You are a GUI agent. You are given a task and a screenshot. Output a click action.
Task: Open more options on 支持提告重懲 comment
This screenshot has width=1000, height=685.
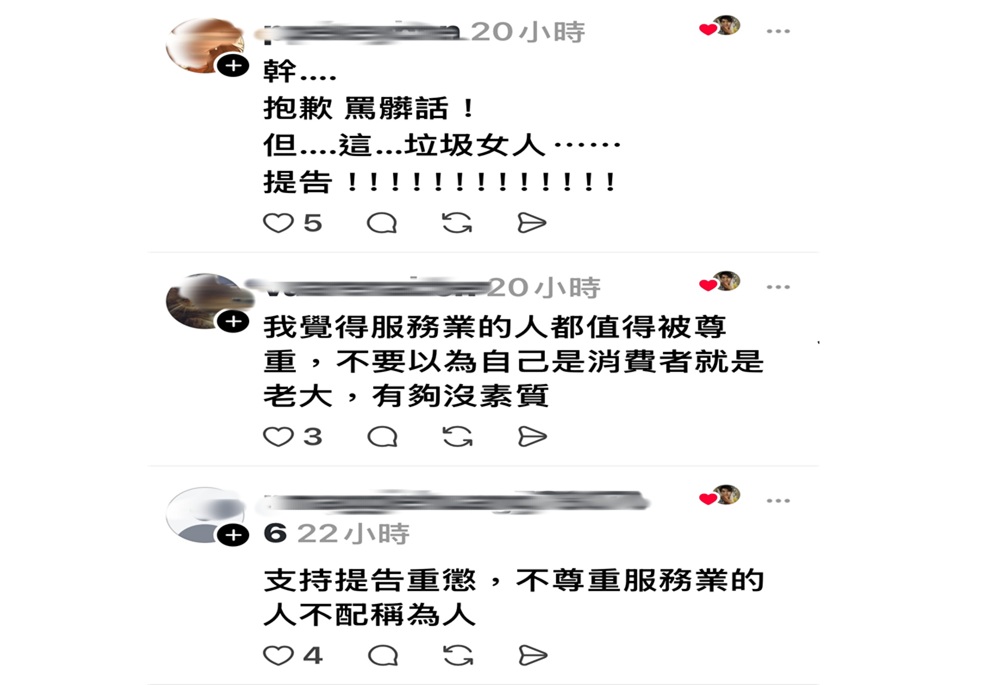click(778, 499)
